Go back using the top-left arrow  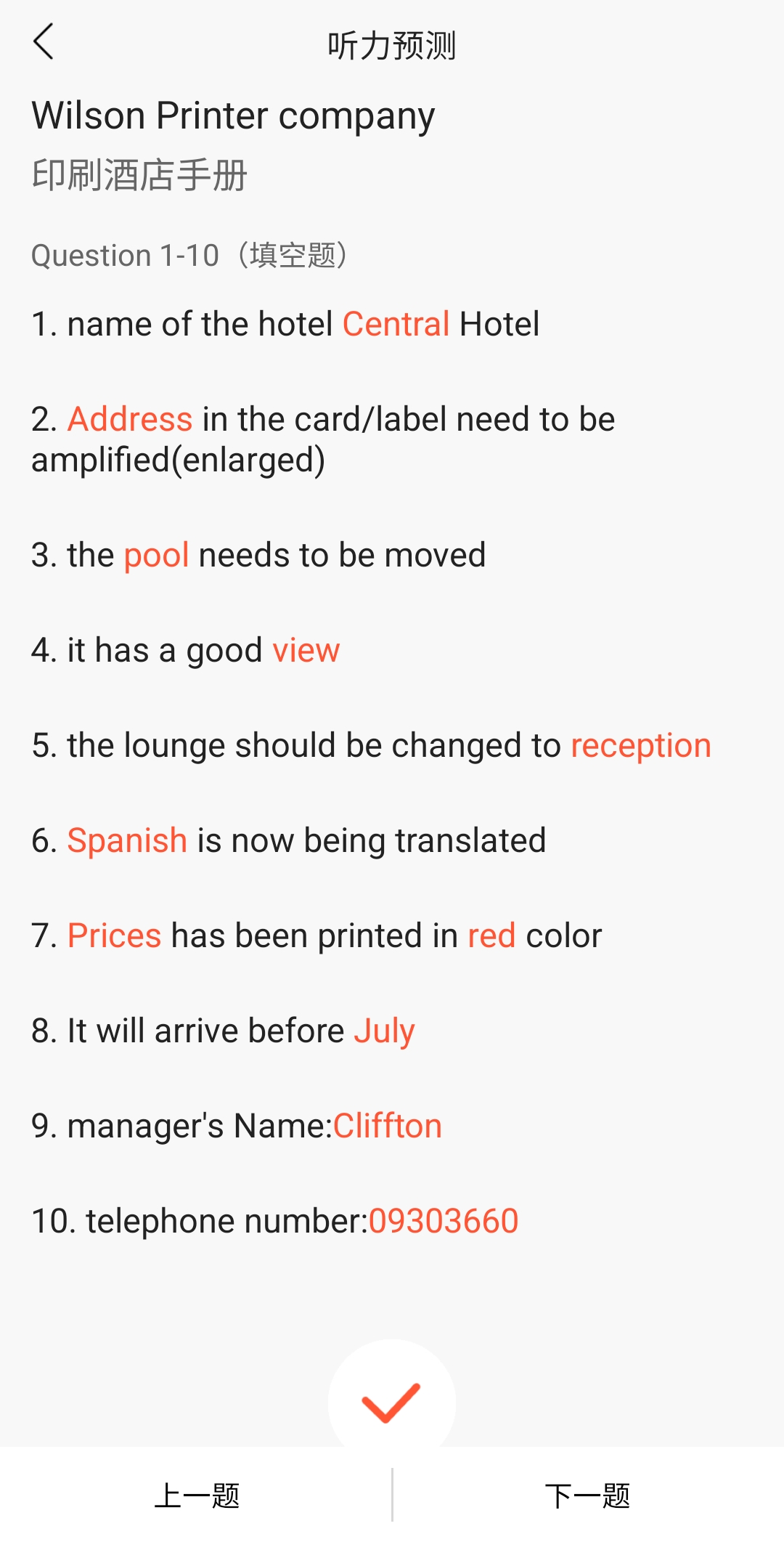44,41
